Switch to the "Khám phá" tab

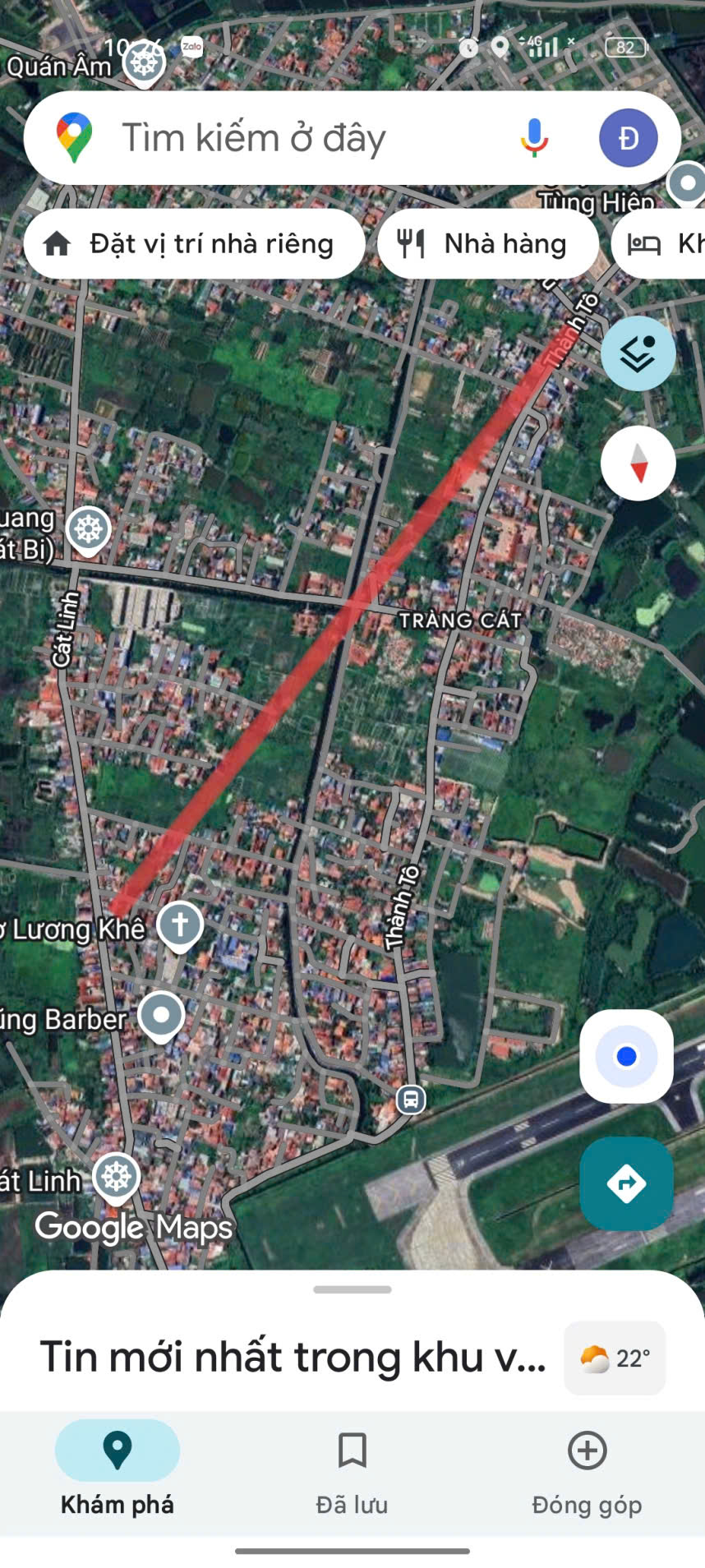click(x=117, y=1468)
